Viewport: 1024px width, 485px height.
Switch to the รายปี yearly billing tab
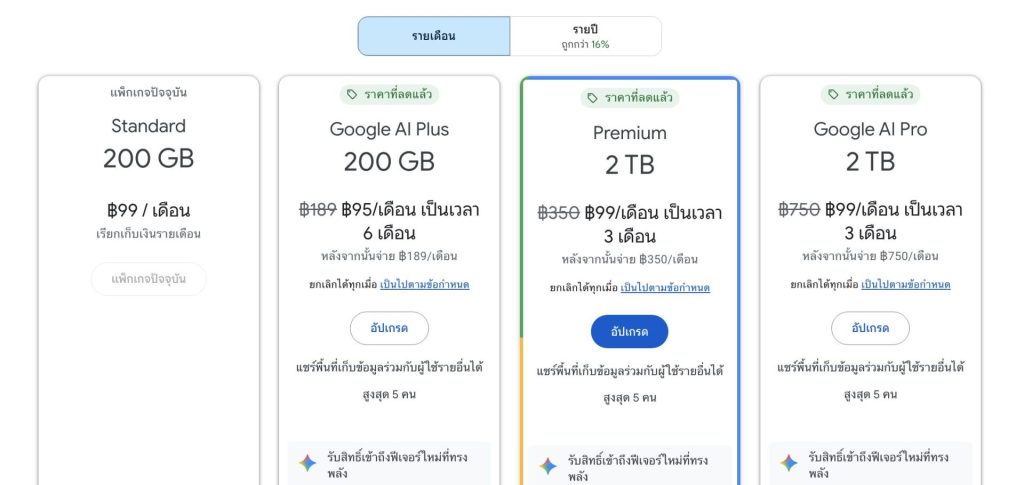pyautogui.click(x=585, y=36)
